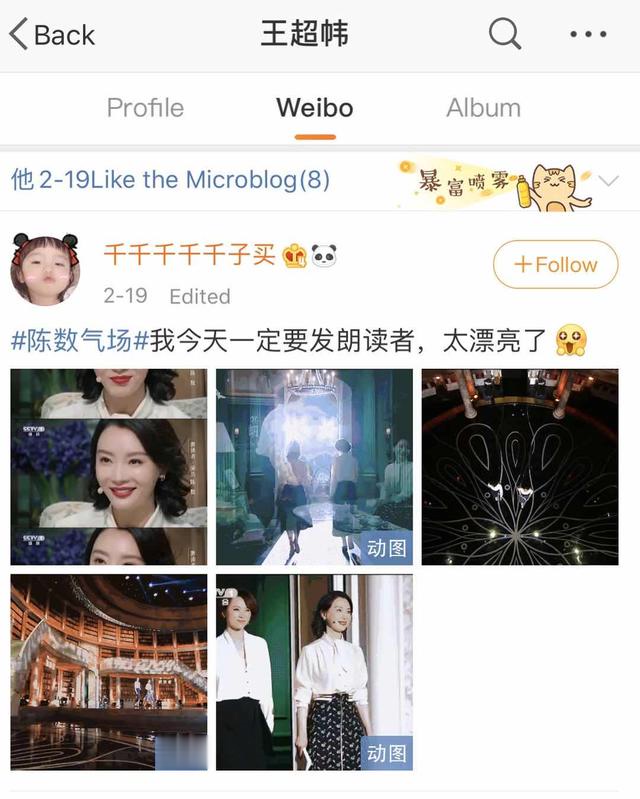Open the search magnifier icon
This screenshot has height=799, width=640.
click(x=505, y=34)
